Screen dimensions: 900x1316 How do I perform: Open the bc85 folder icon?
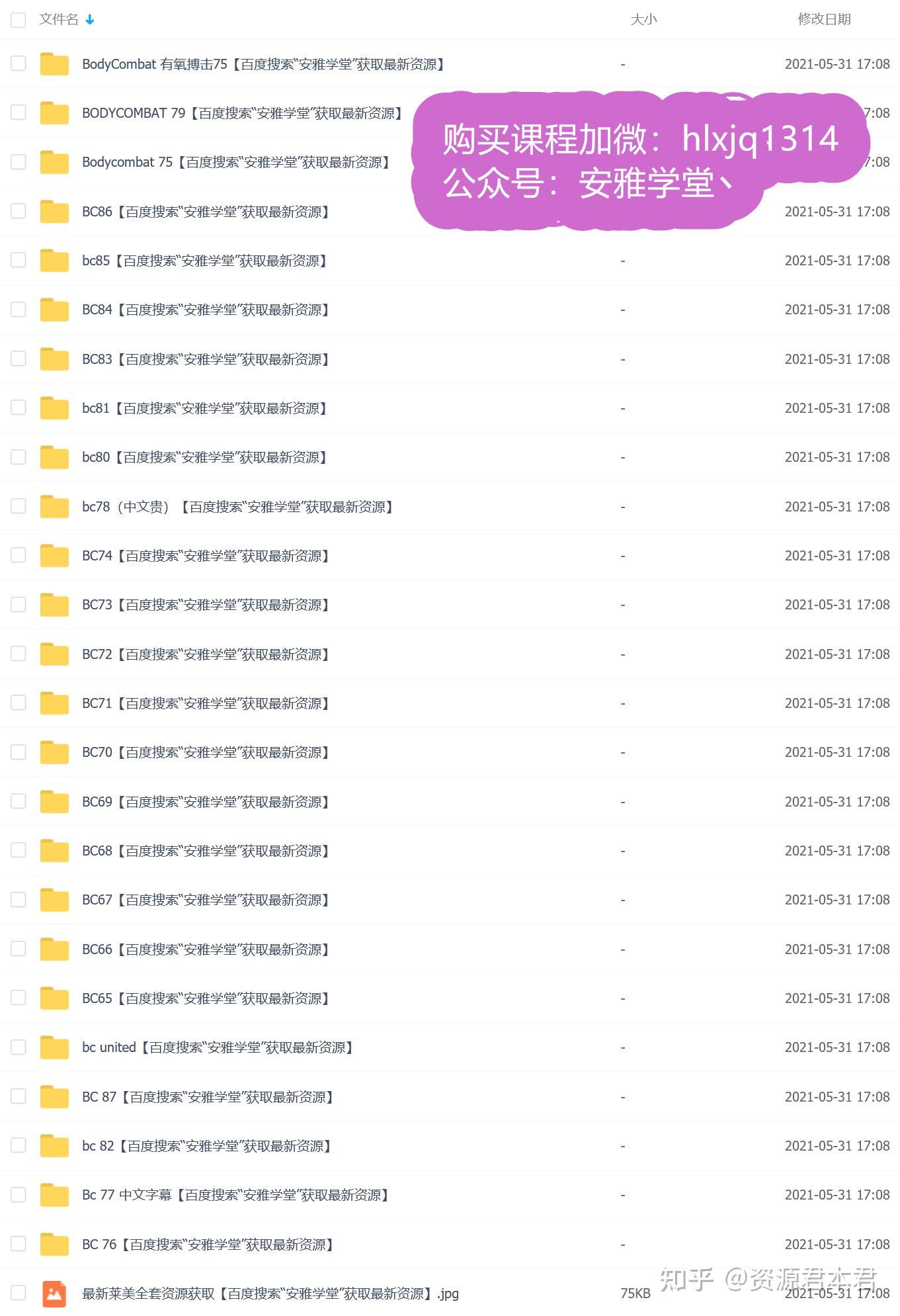[54, 260]
